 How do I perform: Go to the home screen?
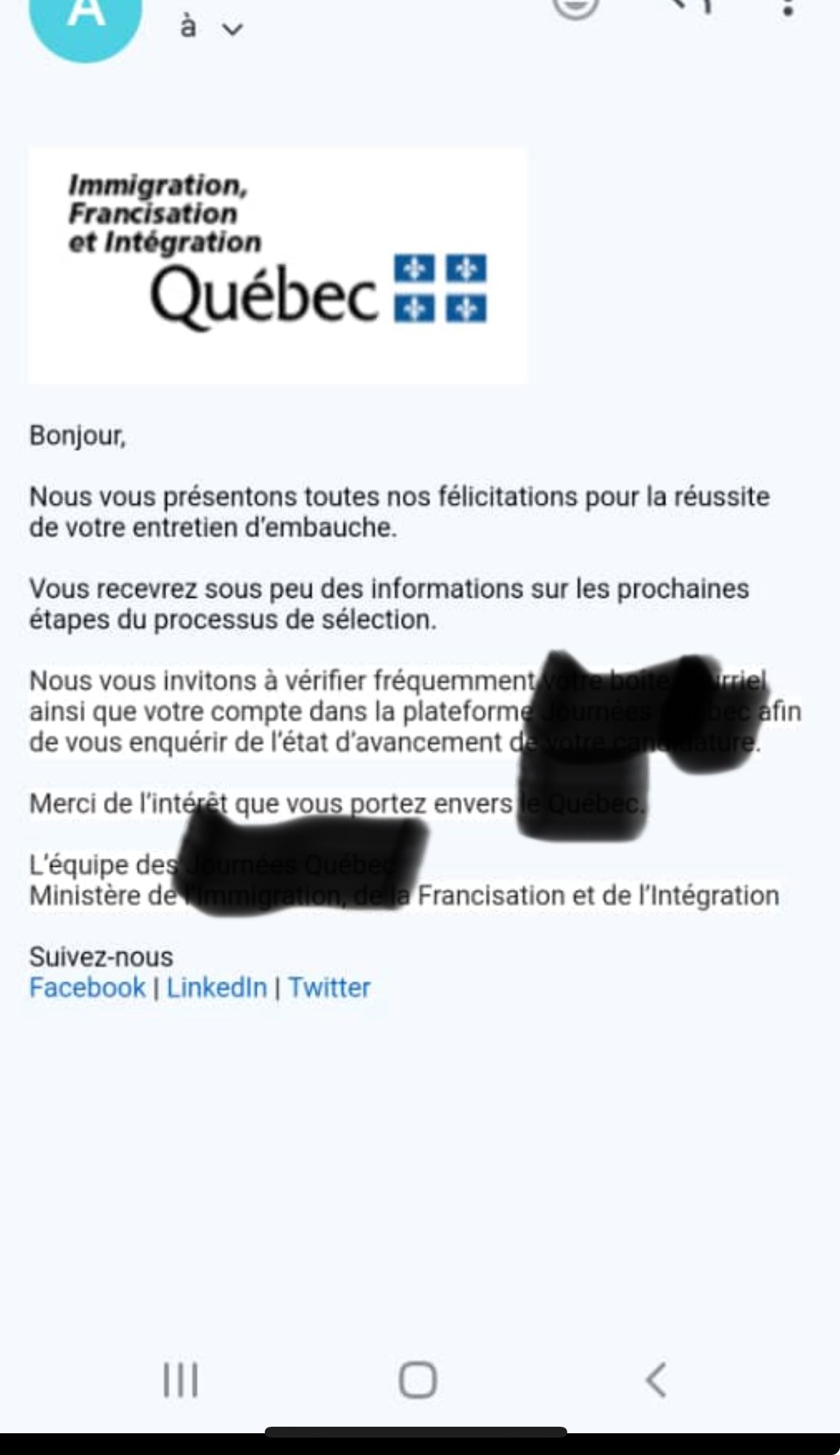(x=418, y=1379)
